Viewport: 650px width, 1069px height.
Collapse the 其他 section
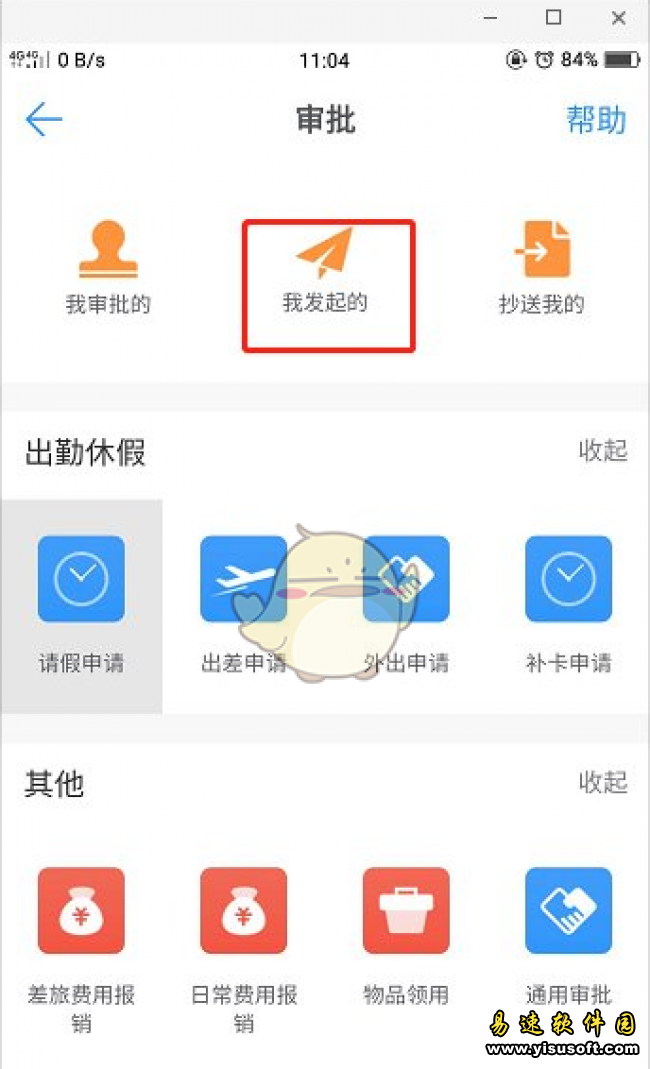point(602,782)
